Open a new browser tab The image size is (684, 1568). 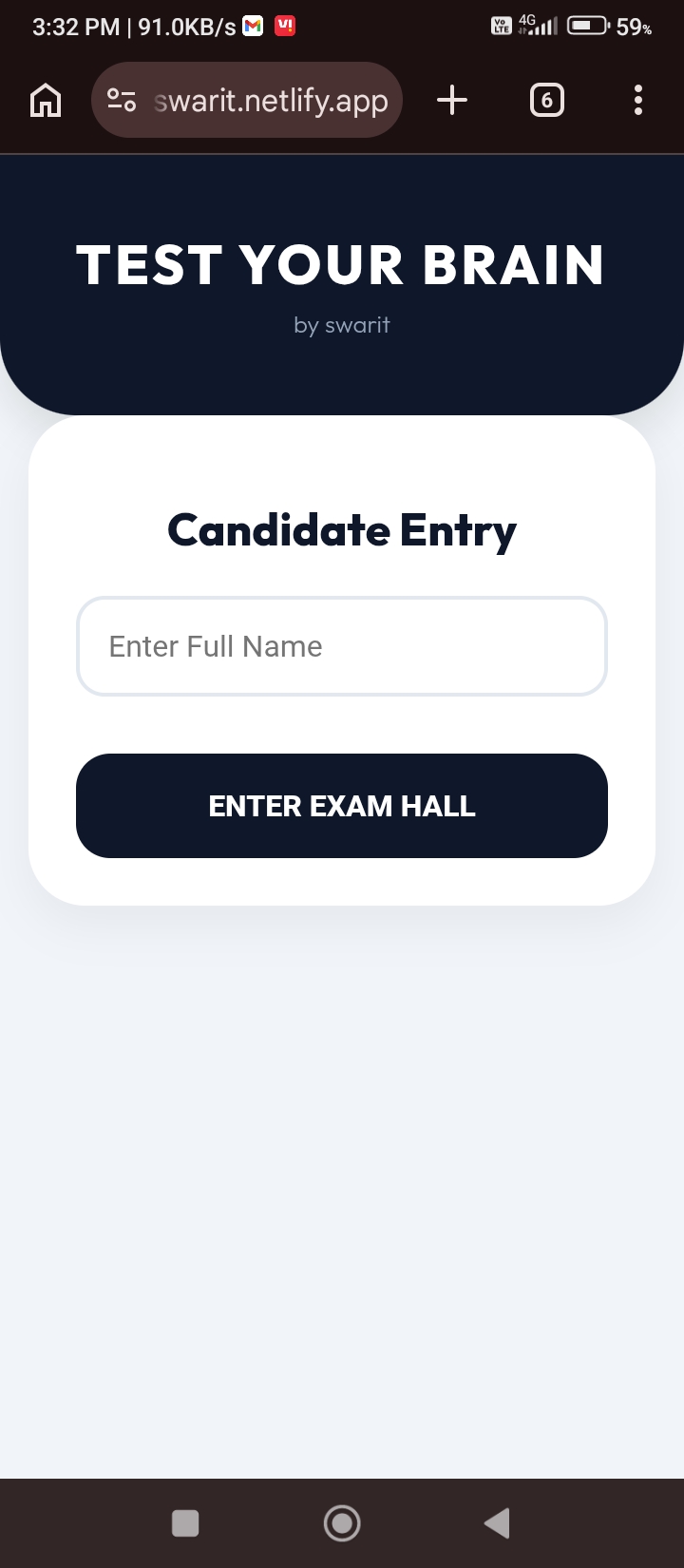(x=452, y=100)
